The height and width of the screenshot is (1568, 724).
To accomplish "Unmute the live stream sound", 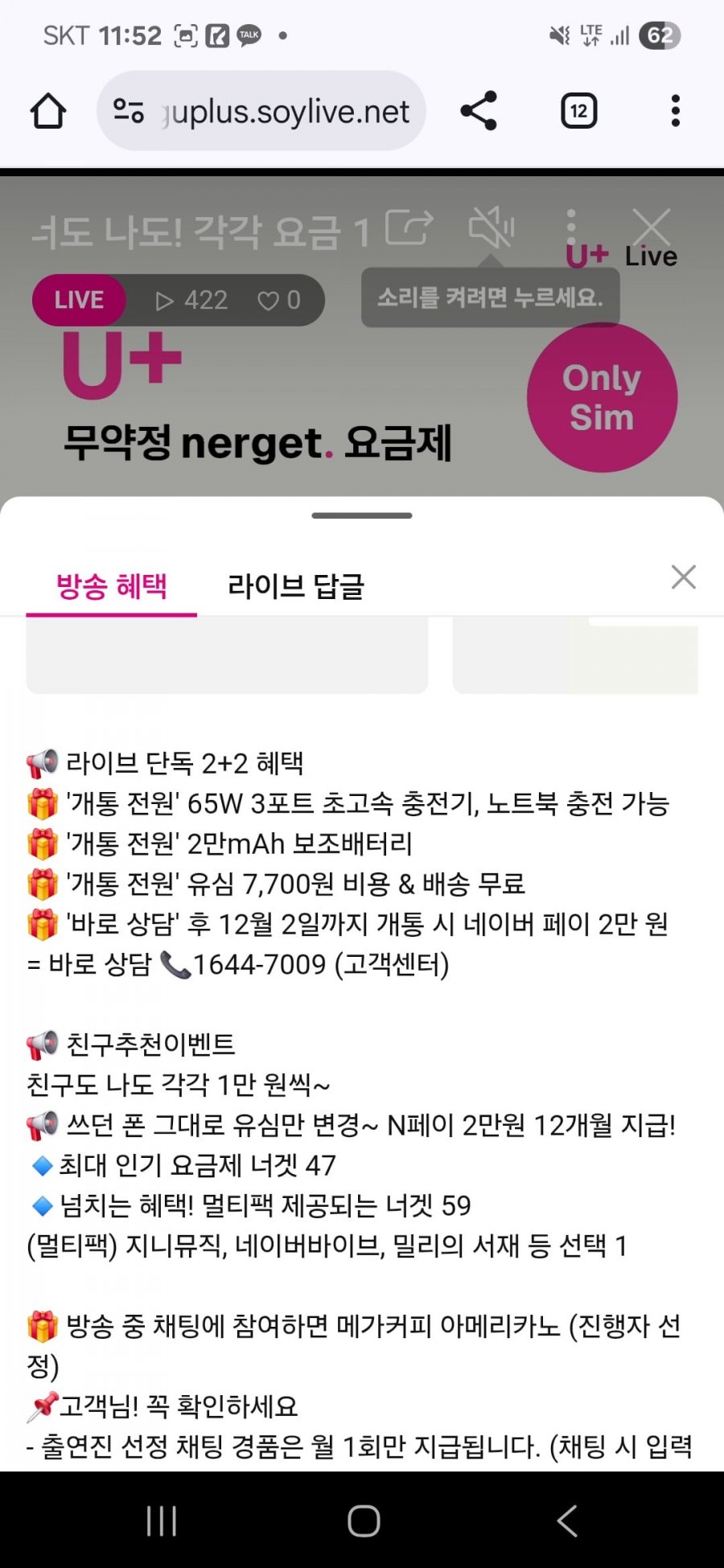I will point(491,228).
